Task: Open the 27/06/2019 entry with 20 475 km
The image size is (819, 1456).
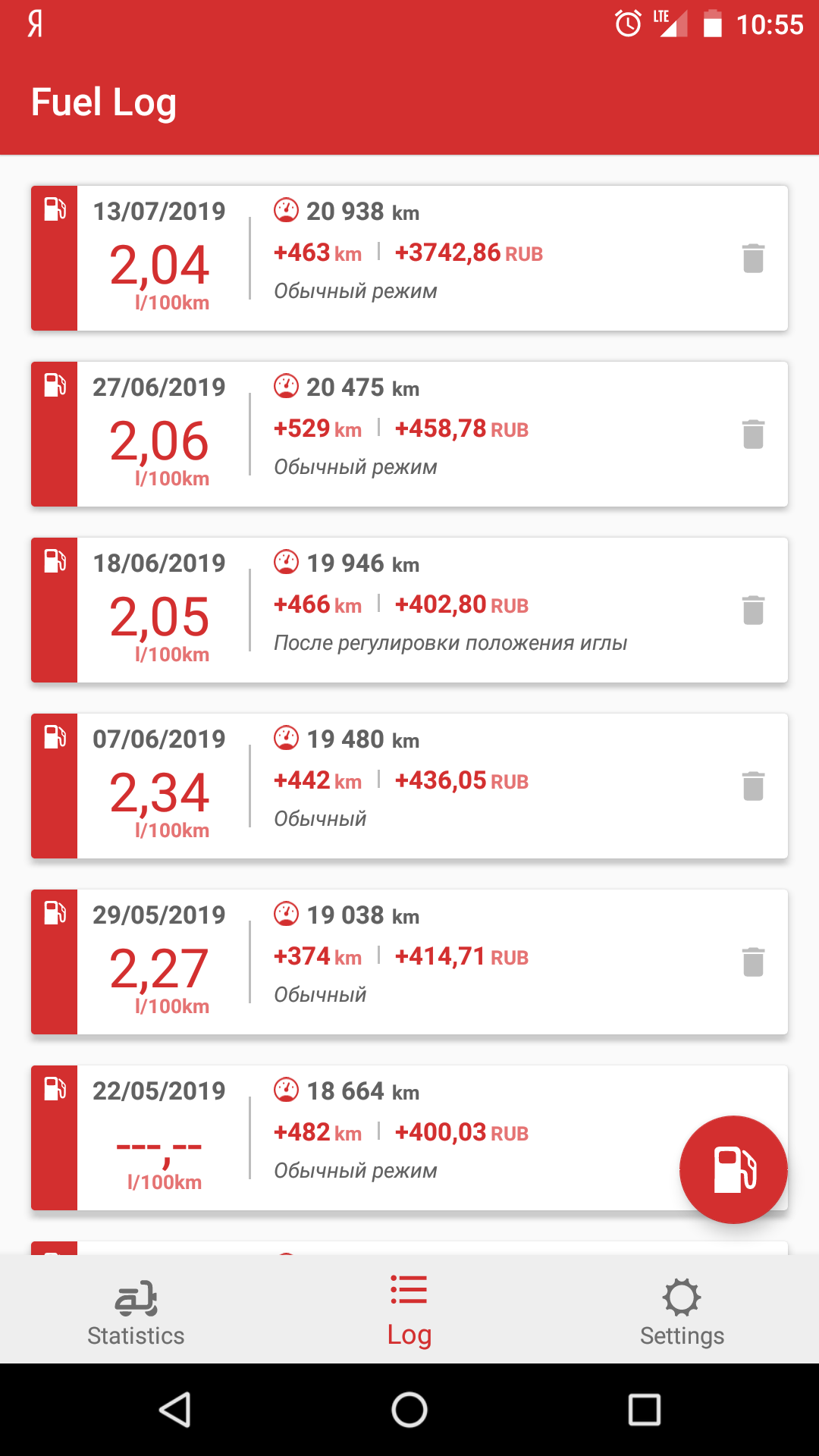Action: click(409, 434)
